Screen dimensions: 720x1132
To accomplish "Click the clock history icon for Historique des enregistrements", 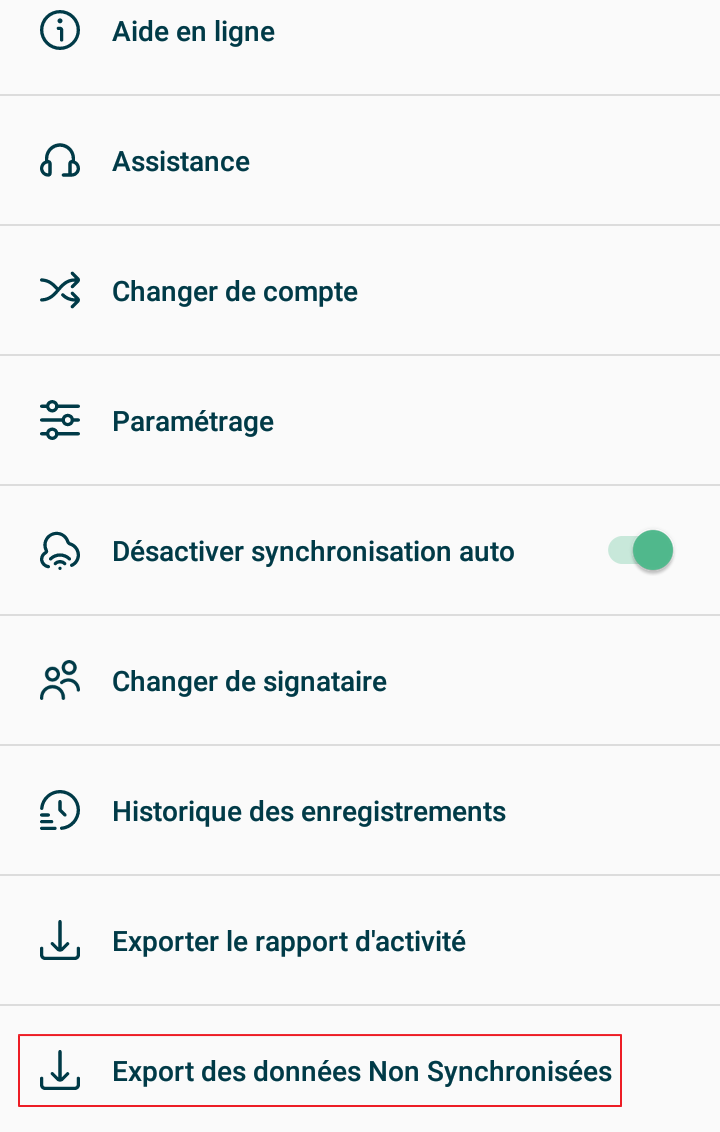I will [x=58, y=811].
